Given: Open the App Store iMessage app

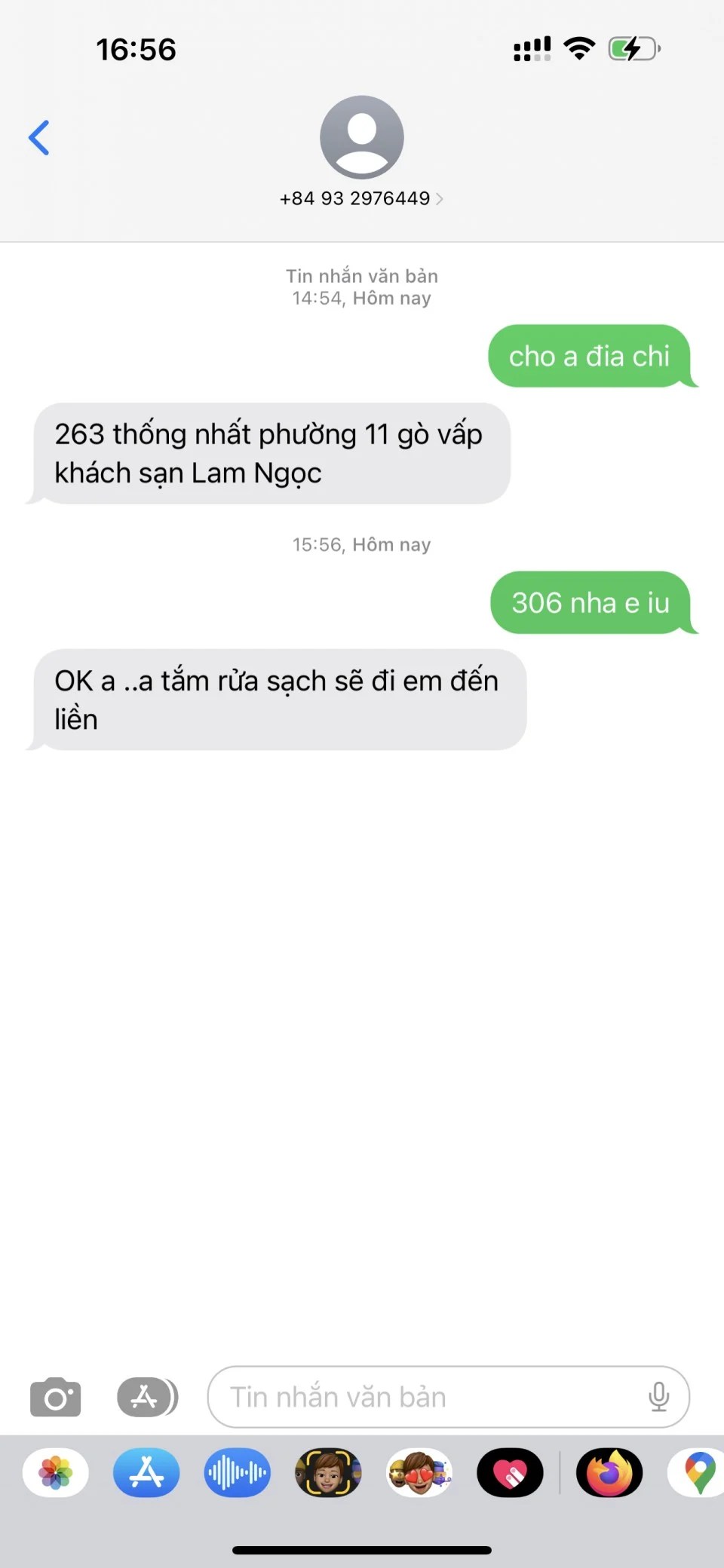Looking at the screenshot, I should [146, 1472].
